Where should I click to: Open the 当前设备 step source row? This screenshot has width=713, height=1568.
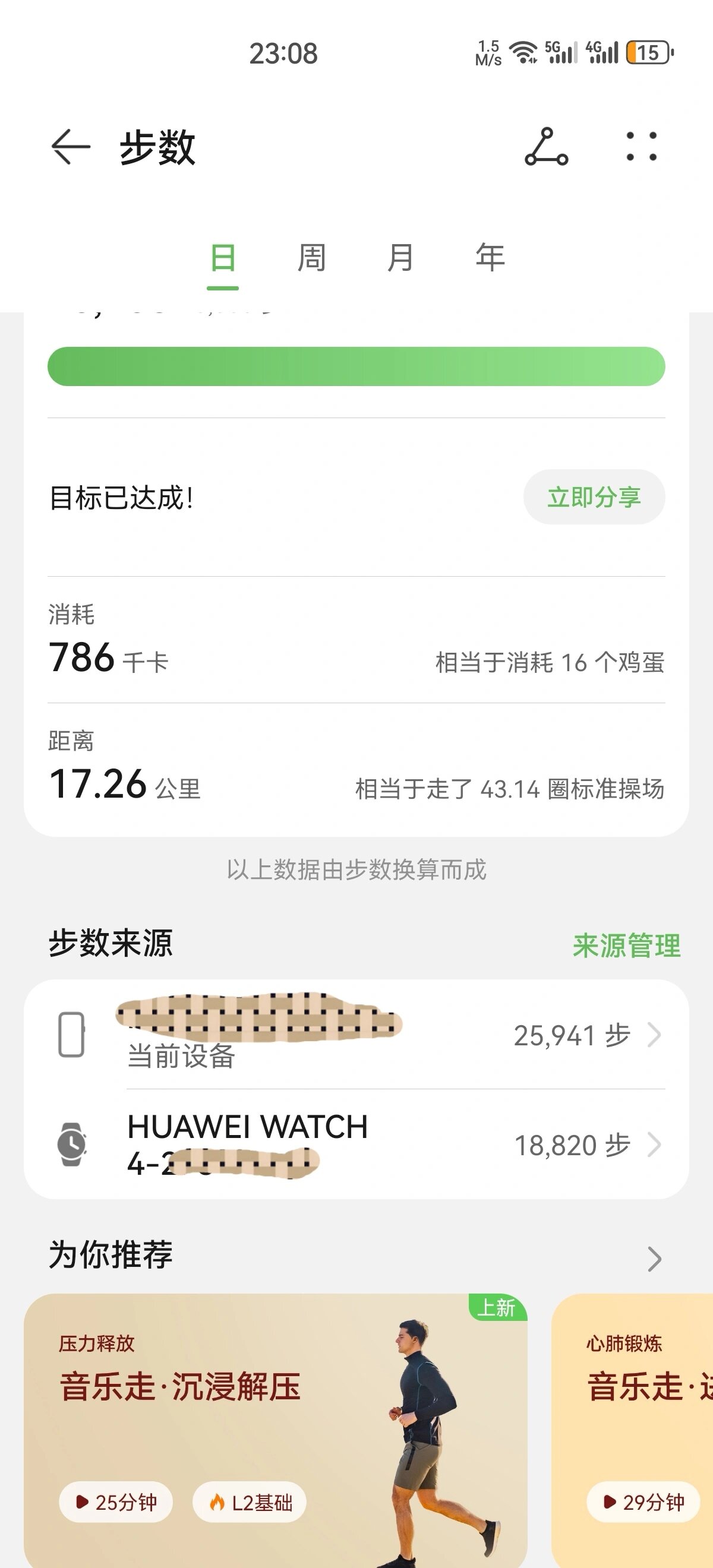coord(356,1035)
